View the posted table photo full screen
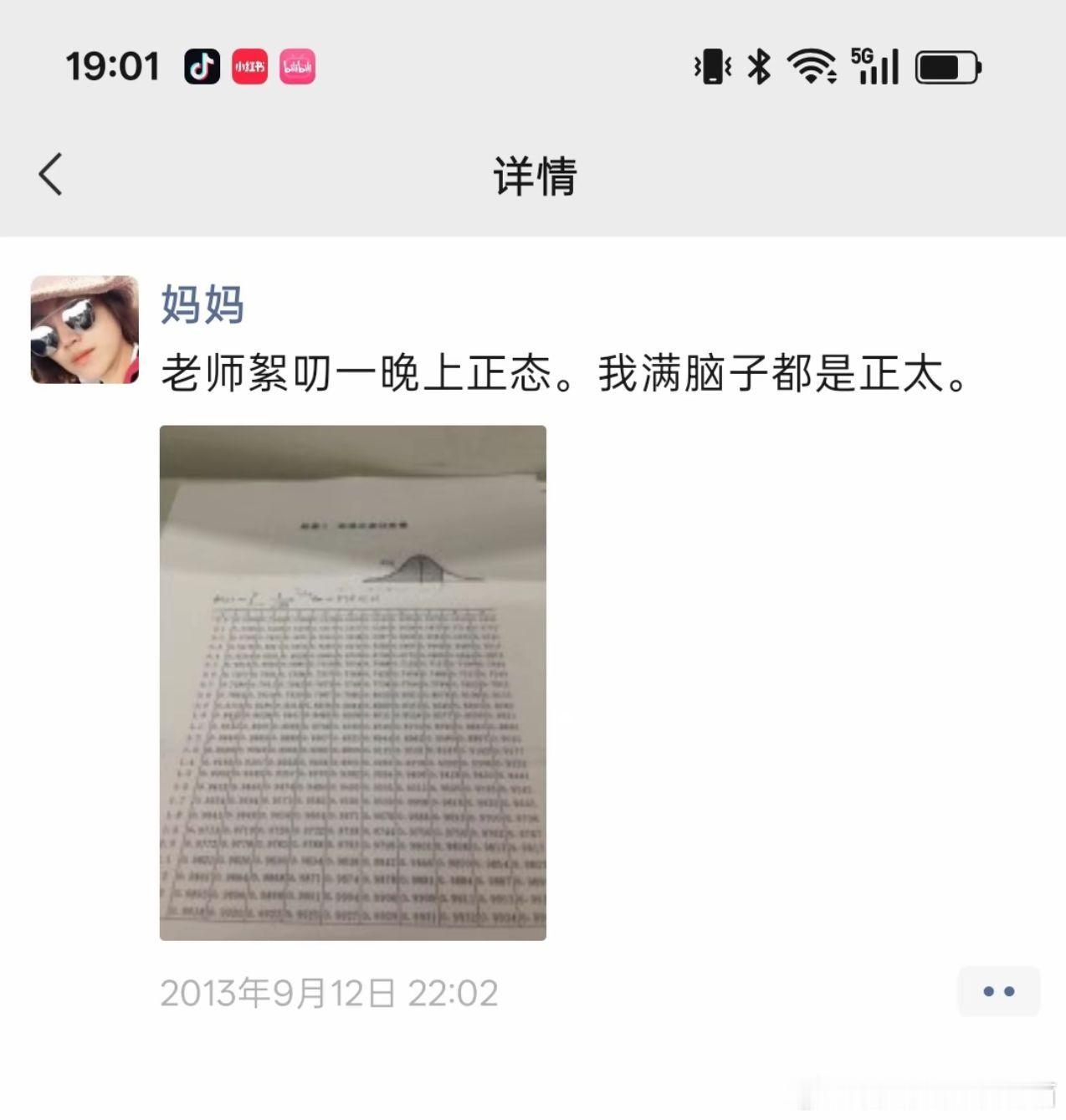This screenshot has width=1066, height=1120. tap(353, 683)
